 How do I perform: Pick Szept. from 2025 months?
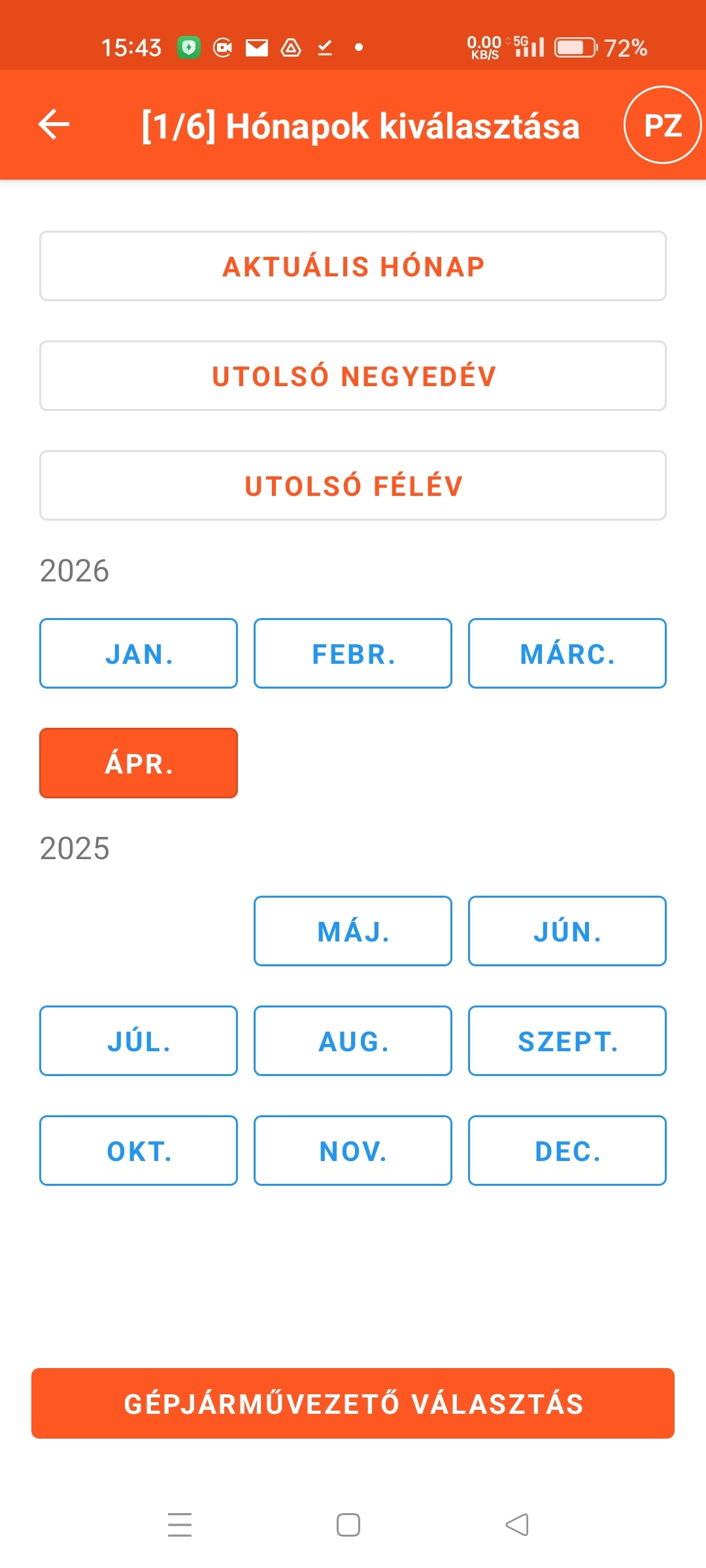tap(567, 1041)
